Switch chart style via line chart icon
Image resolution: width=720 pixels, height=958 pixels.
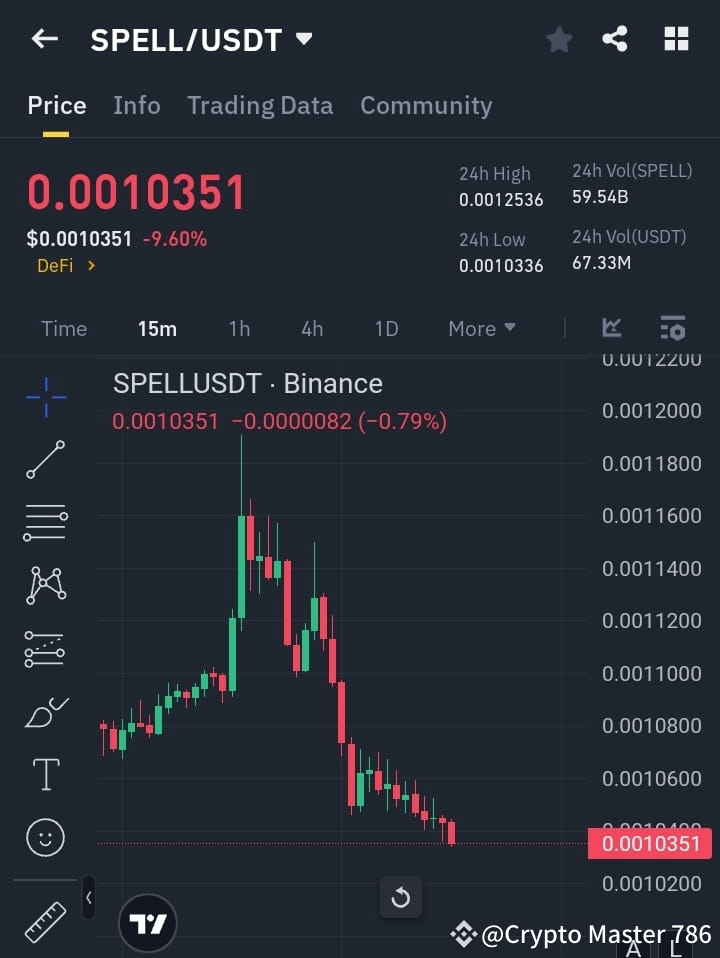[x=611, y=328]
